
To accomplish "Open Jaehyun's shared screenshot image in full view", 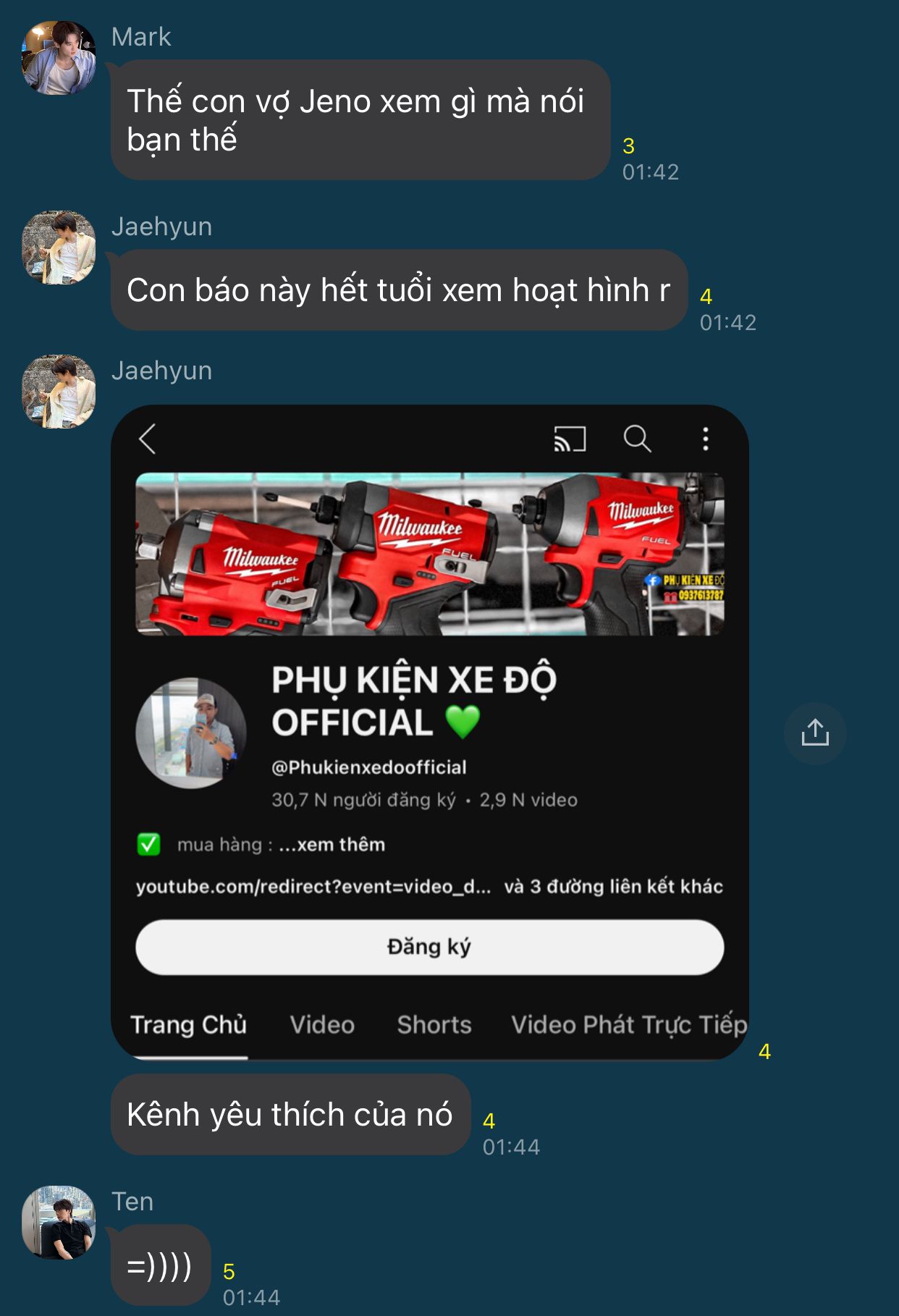I will point(430,732).
